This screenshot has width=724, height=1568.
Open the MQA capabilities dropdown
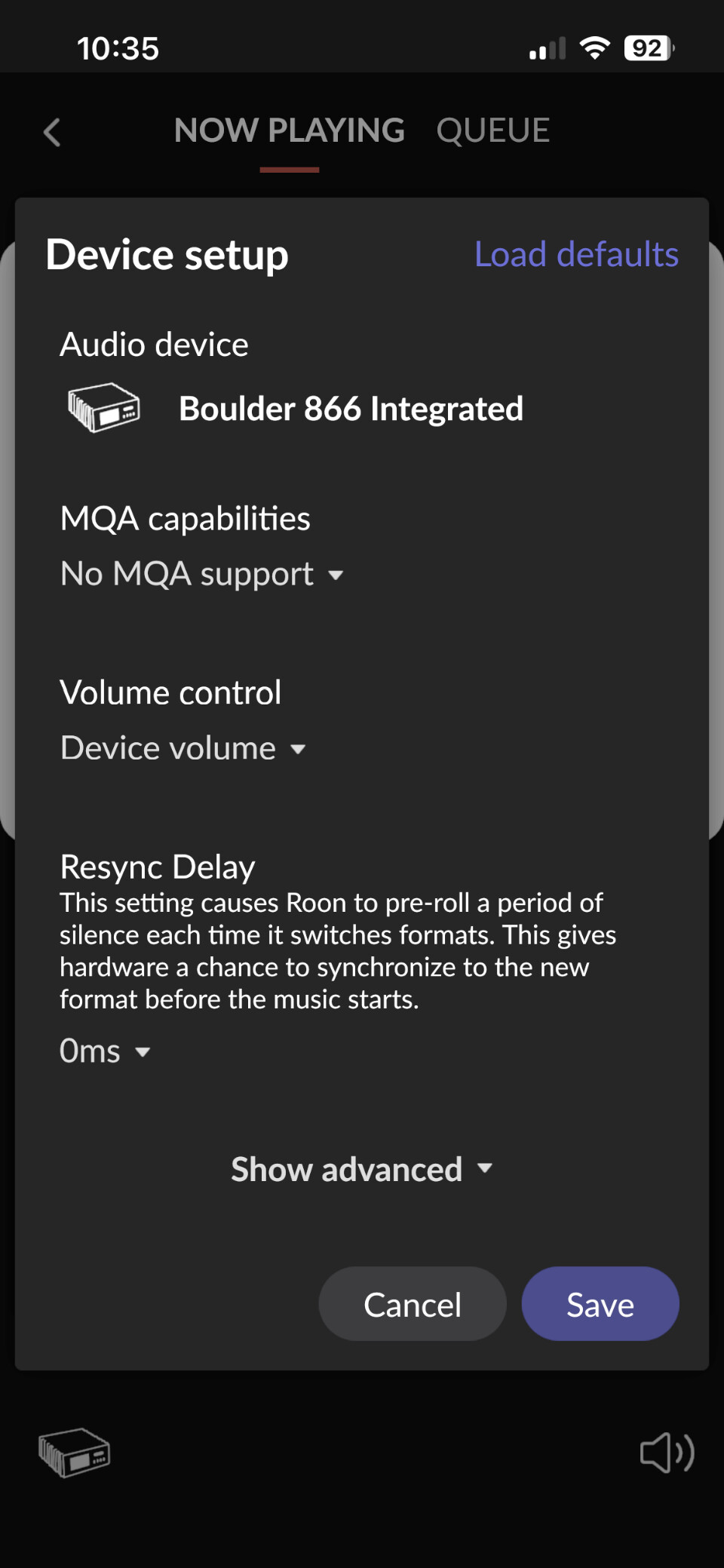(202, 575)
